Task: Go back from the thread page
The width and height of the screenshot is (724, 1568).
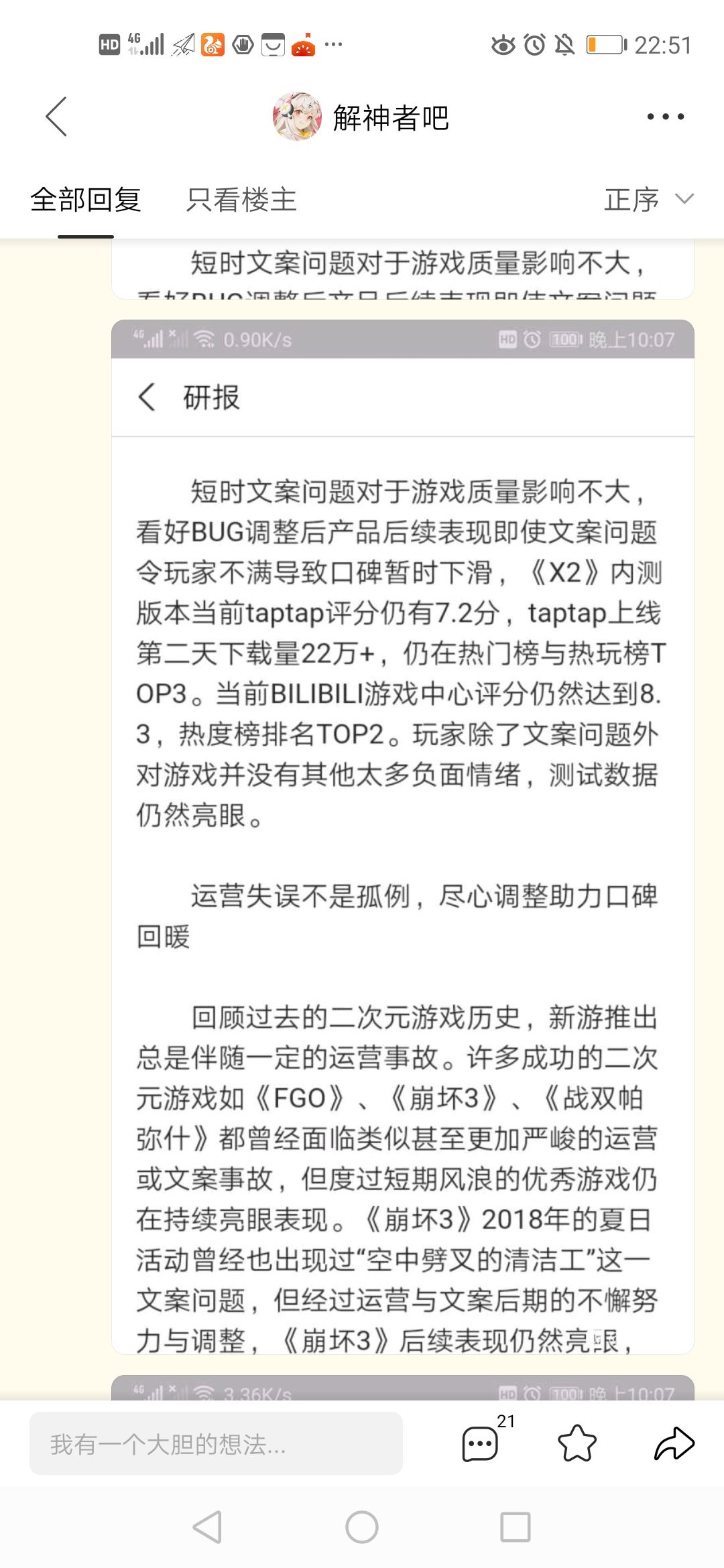Action: tap(56, 117)
